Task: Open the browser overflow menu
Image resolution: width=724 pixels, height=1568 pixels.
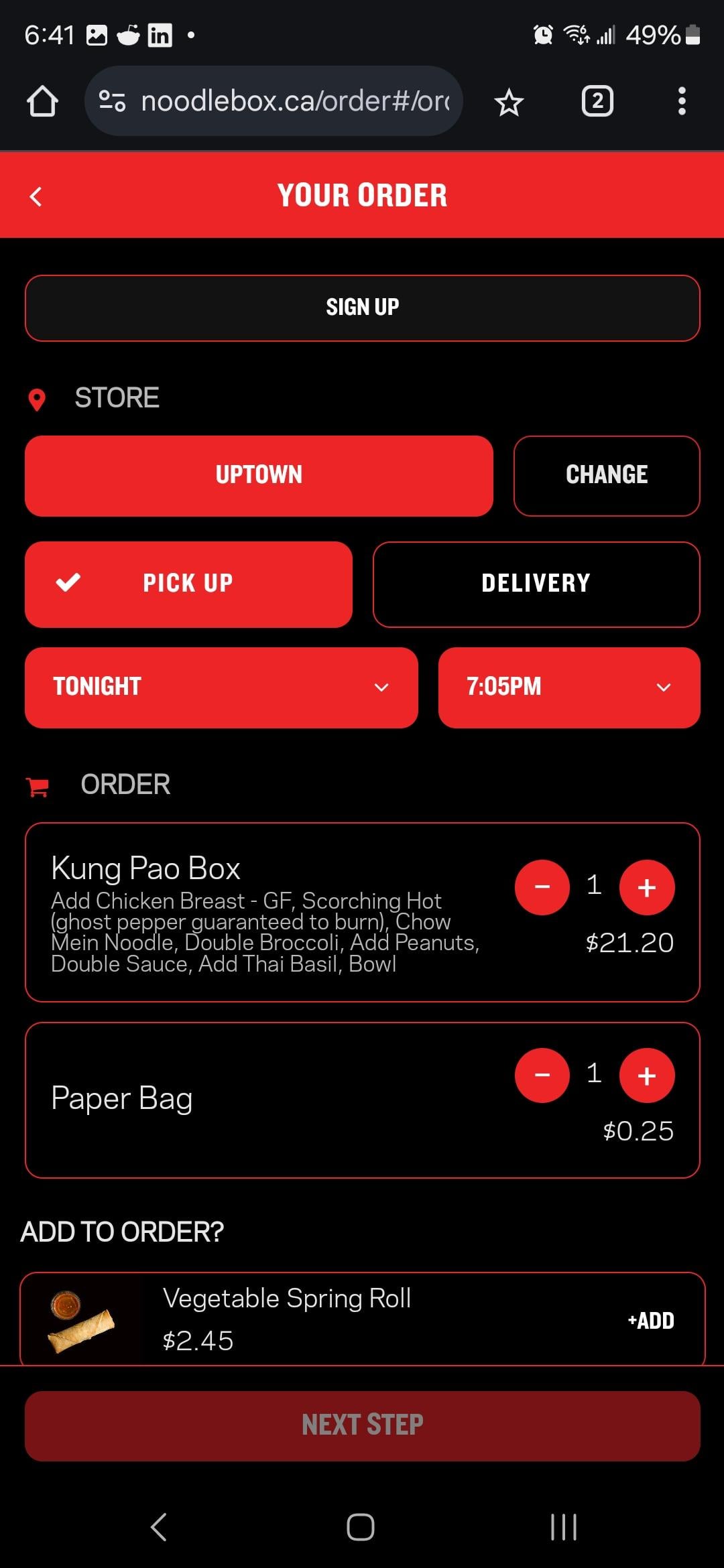Action: (x=681, y=102)
